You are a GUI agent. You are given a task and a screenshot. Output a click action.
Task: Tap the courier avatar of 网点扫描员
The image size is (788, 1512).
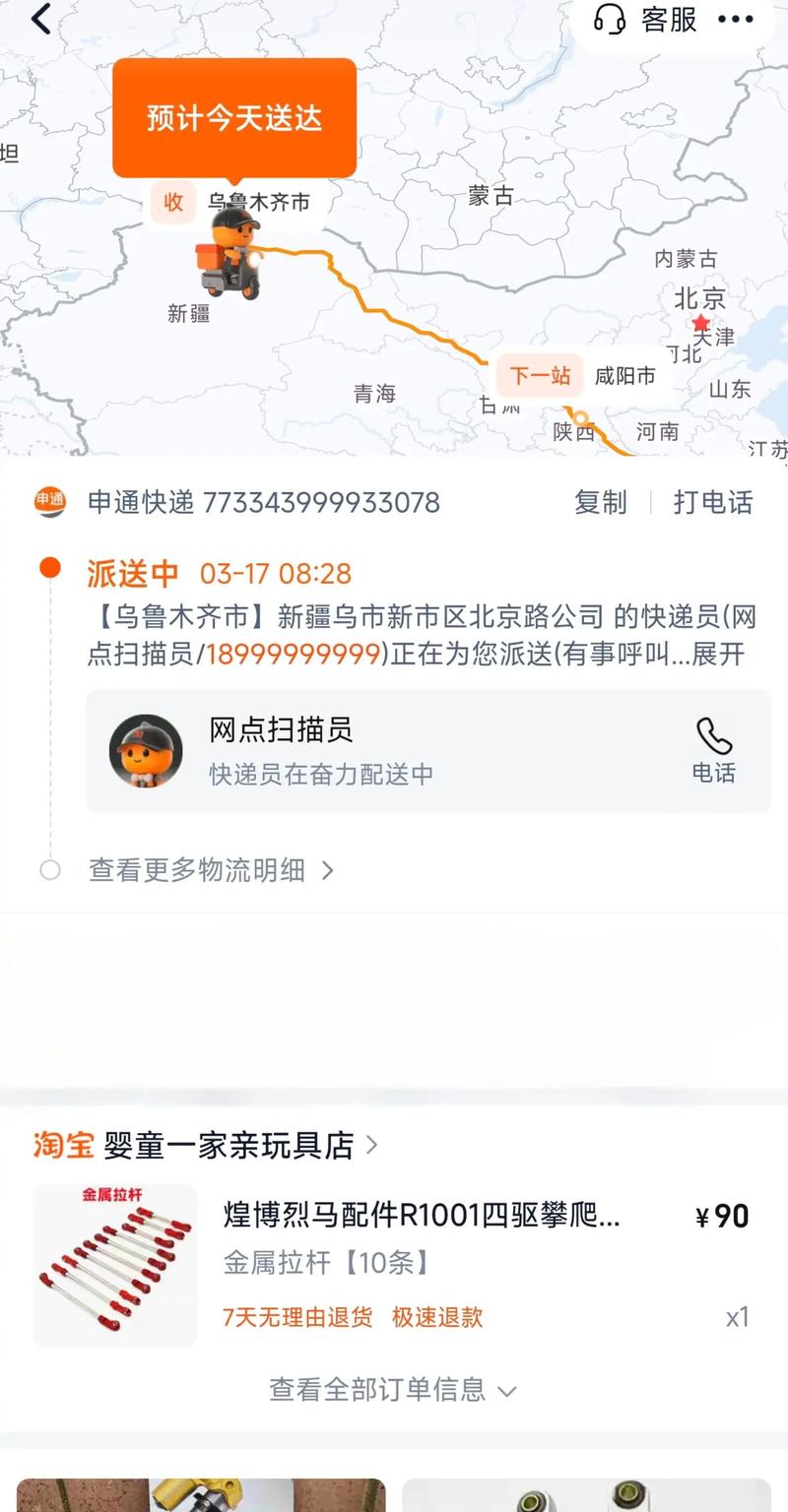point(146,750)
